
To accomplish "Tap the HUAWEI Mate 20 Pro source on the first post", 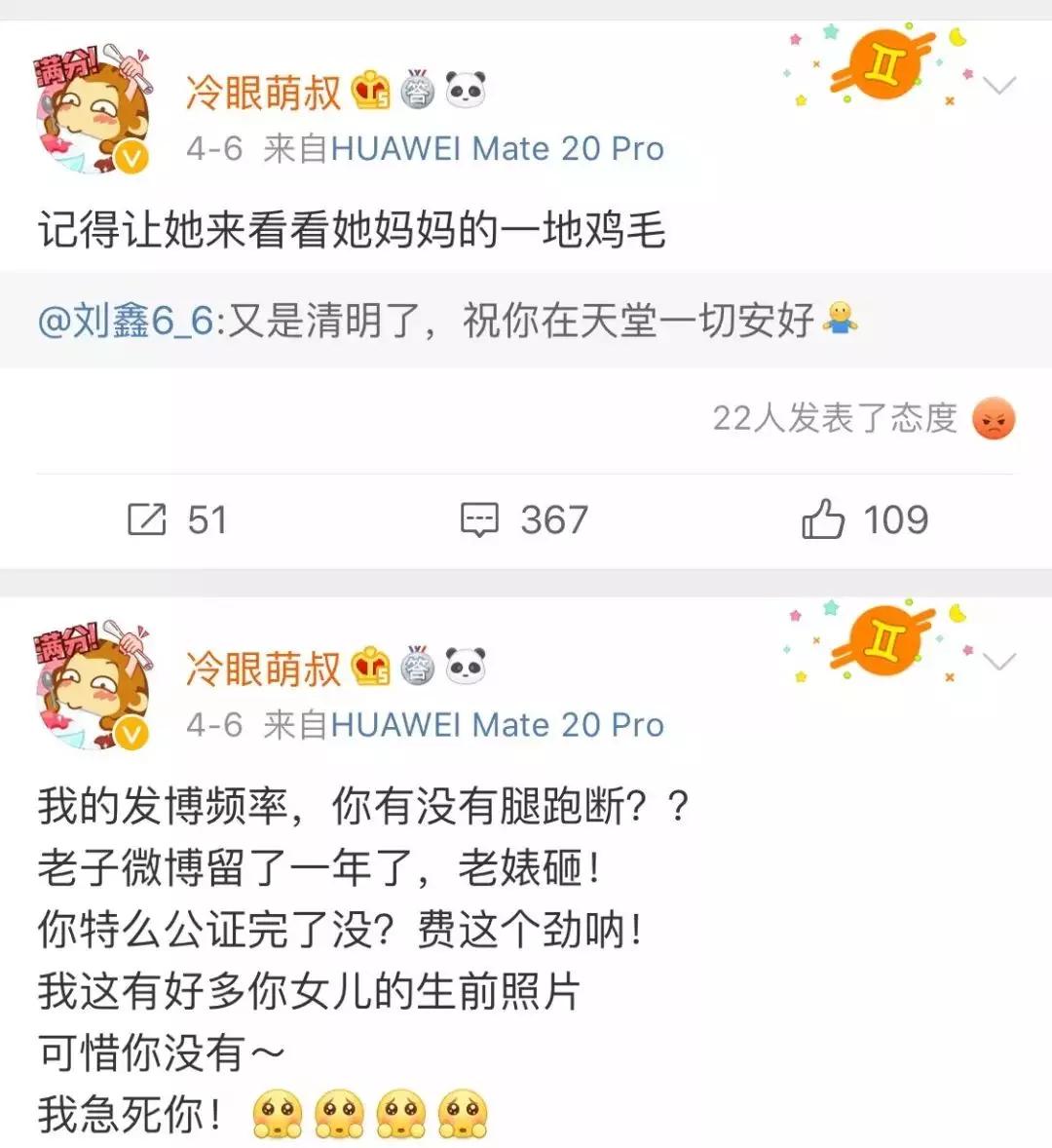I will click(x=497, y=148).
